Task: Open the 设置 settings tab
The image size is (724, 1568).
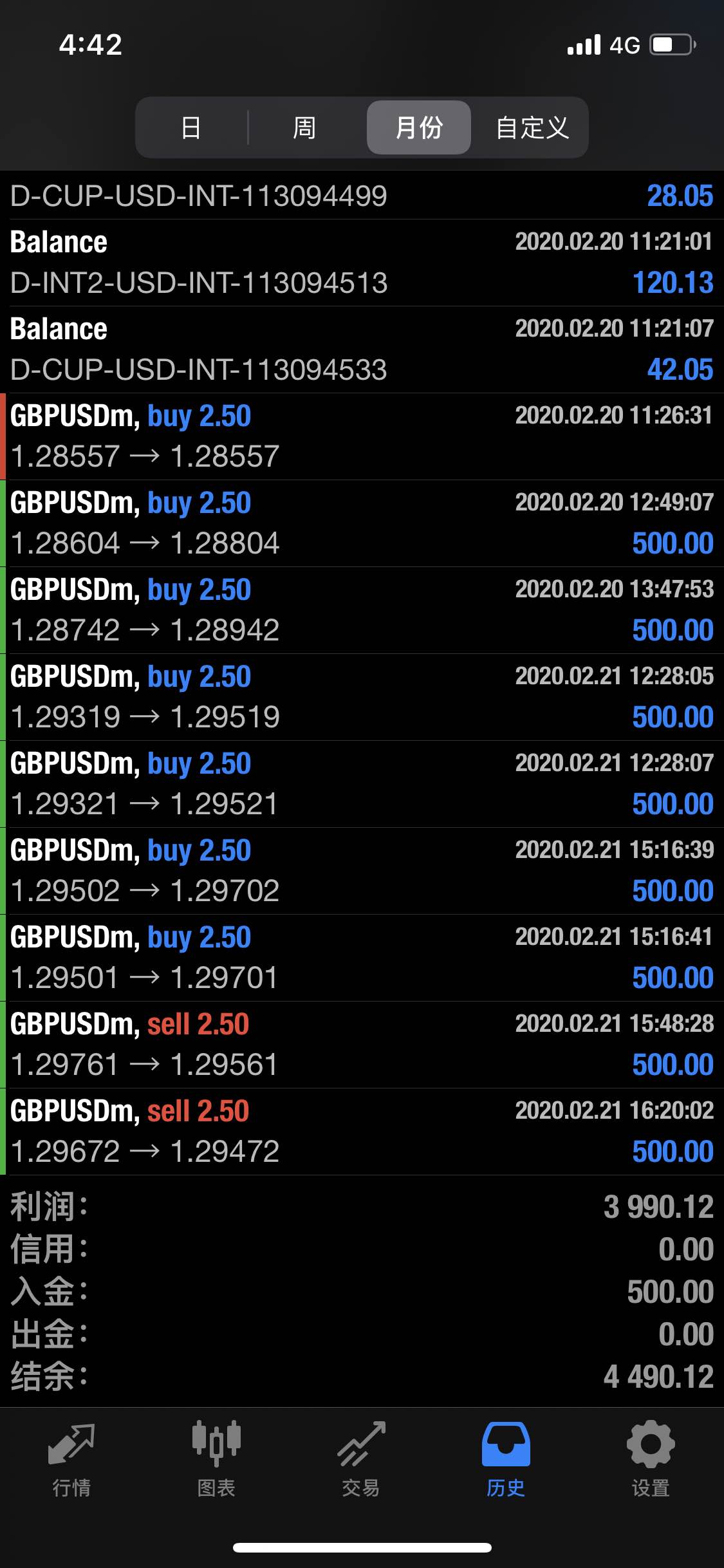Action: pyautogui.click(x=651, y=1459)
